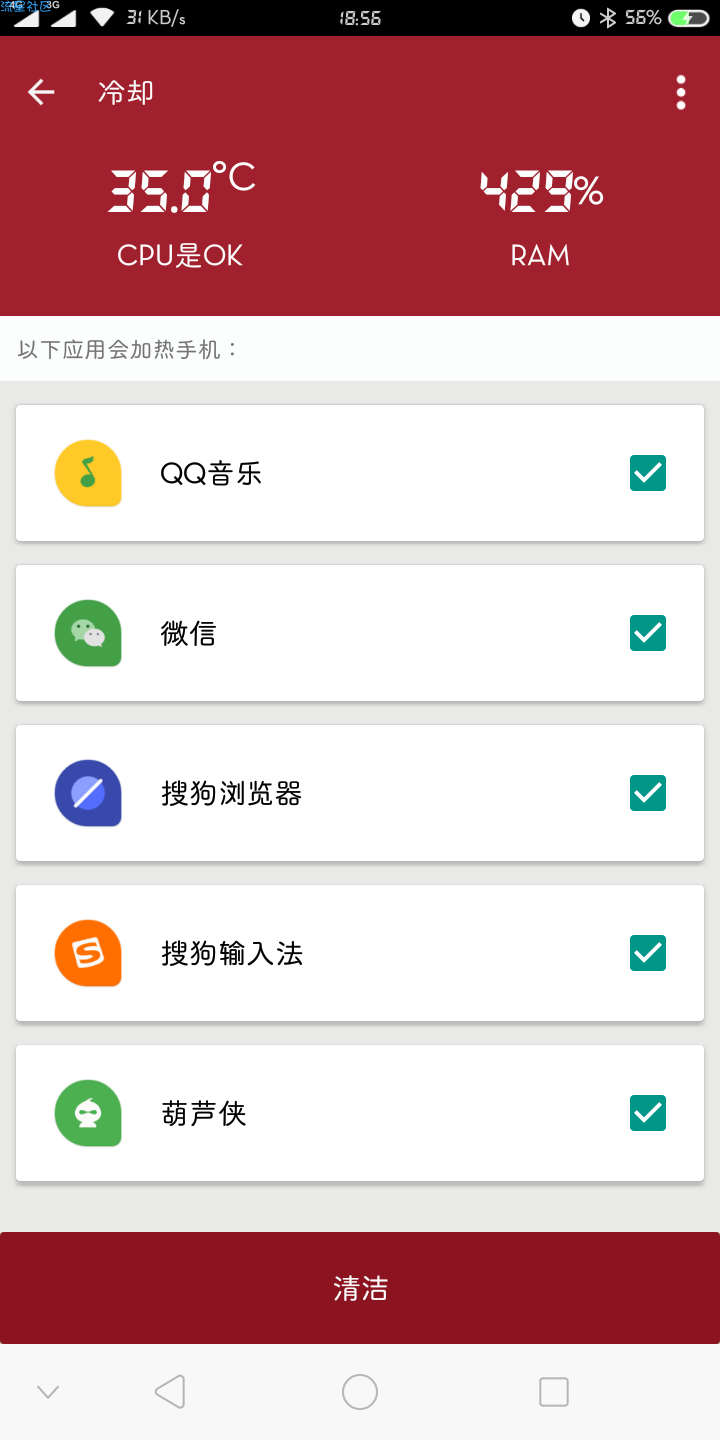
Task: Untick the 葫芦侠 checkbox
Action: pos(648,1113)
